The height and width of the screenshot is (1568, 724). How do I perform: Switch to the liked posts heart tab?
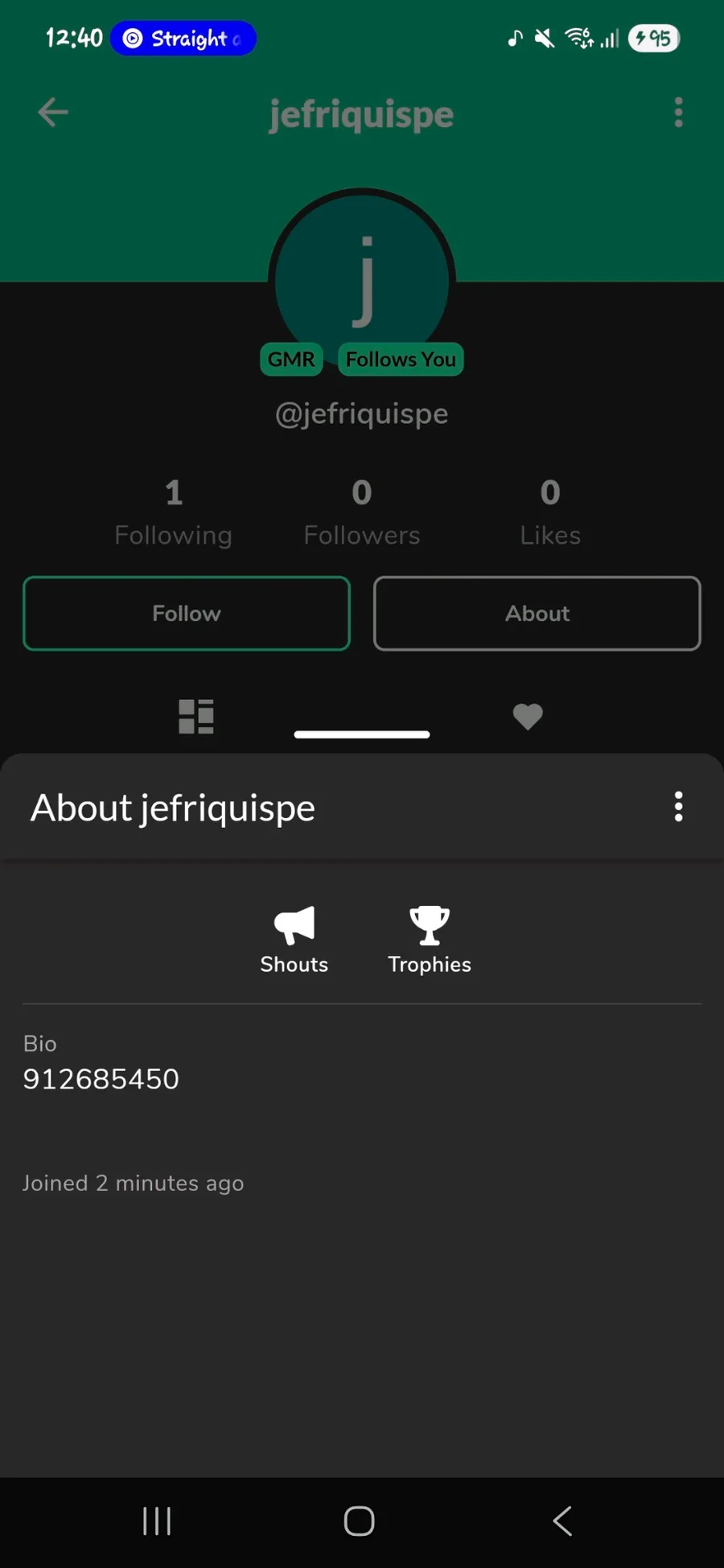point(528,716)
